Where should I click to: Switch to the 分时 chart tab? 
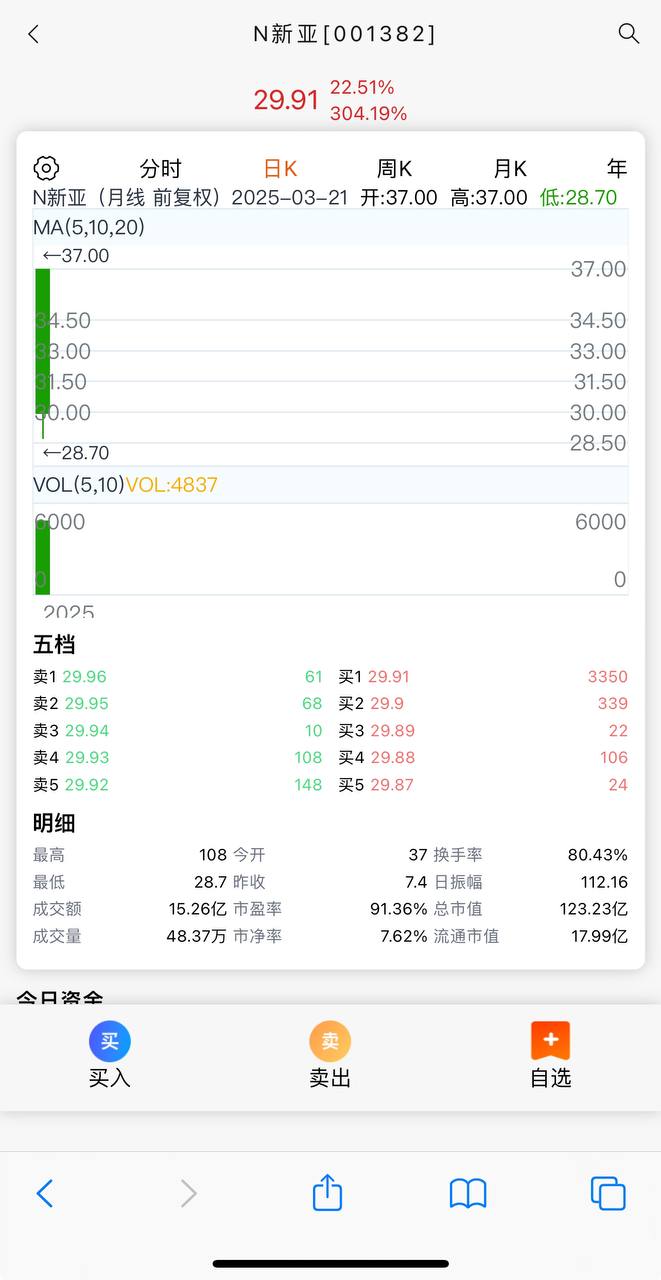click(x=160, y=169)
